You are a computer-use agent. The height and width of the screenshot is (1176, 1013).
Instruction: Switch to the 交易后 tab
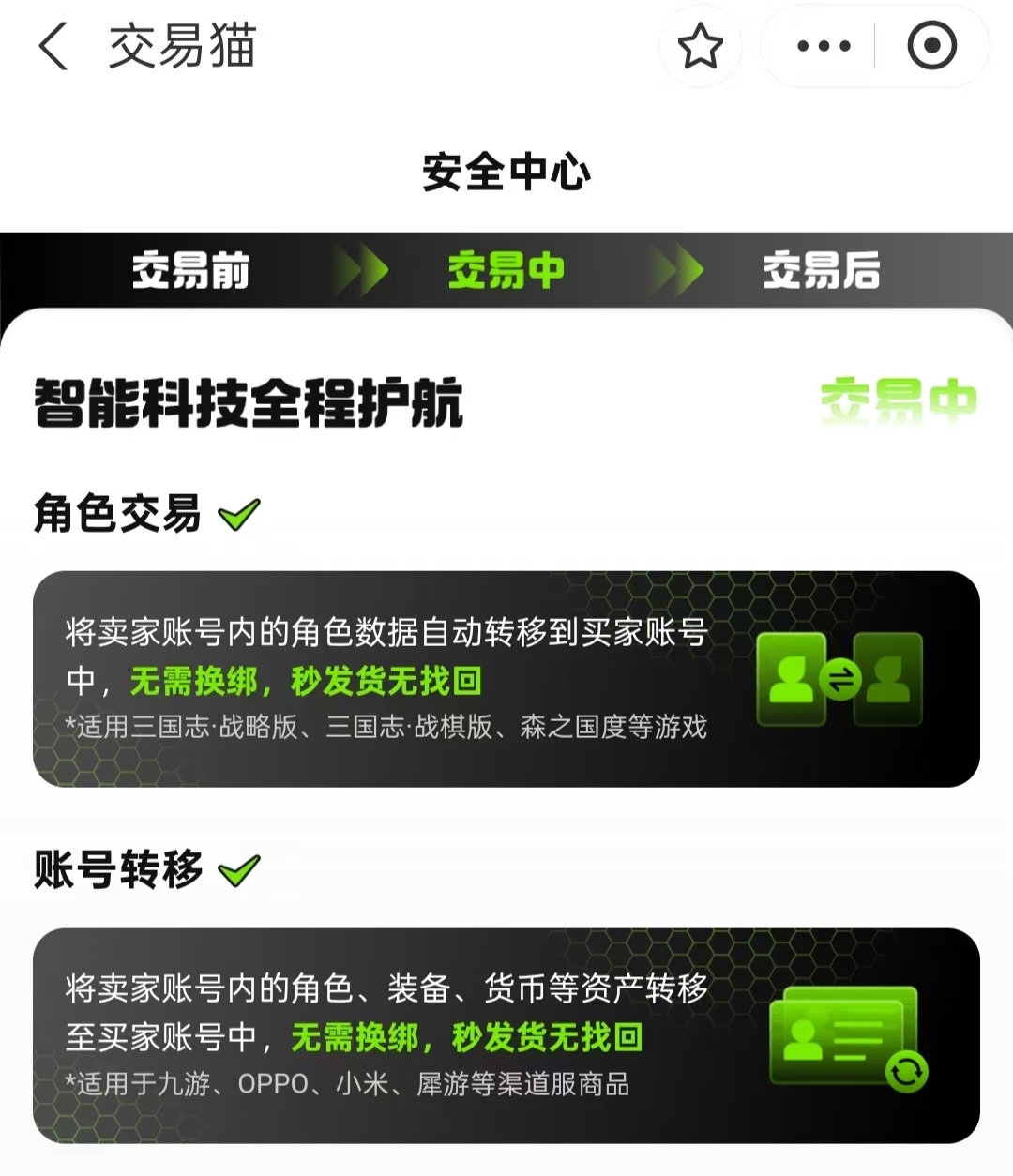point(821,271)
